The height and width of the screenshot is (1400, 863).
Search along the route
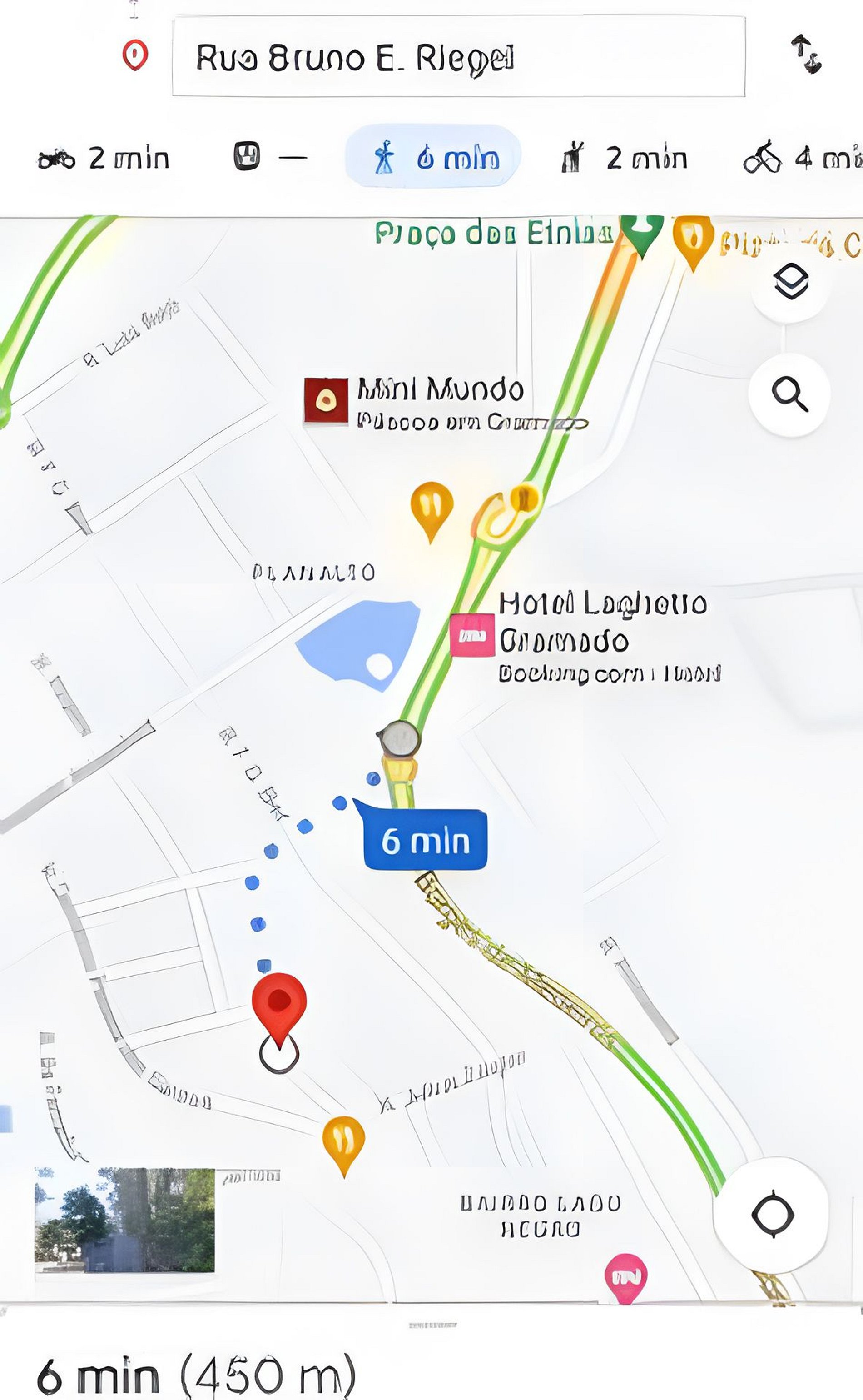tap(789, 394)
